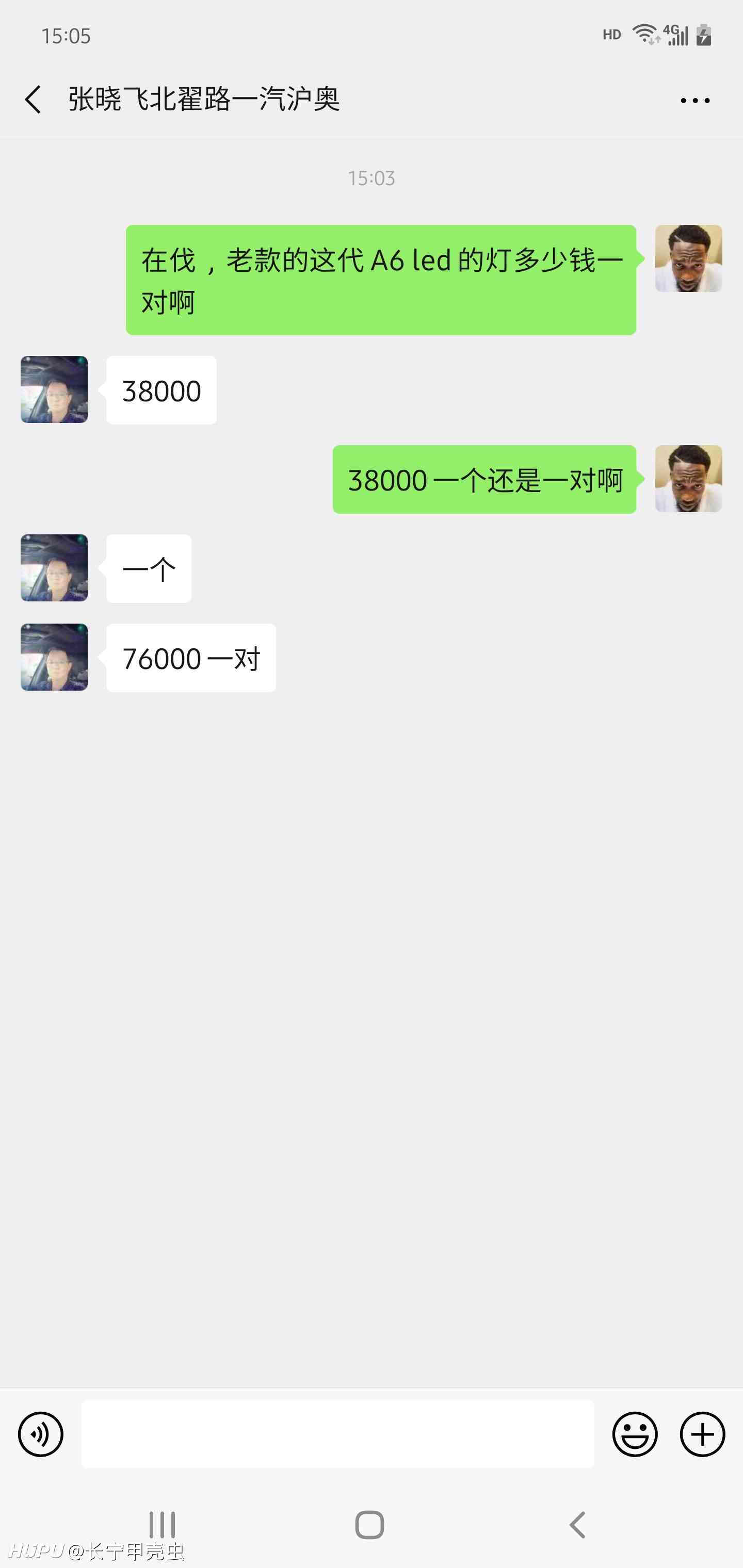Screen dimensions: 743x1568
Task: Open the three-dot chat info menu
Action: point(695,101)
